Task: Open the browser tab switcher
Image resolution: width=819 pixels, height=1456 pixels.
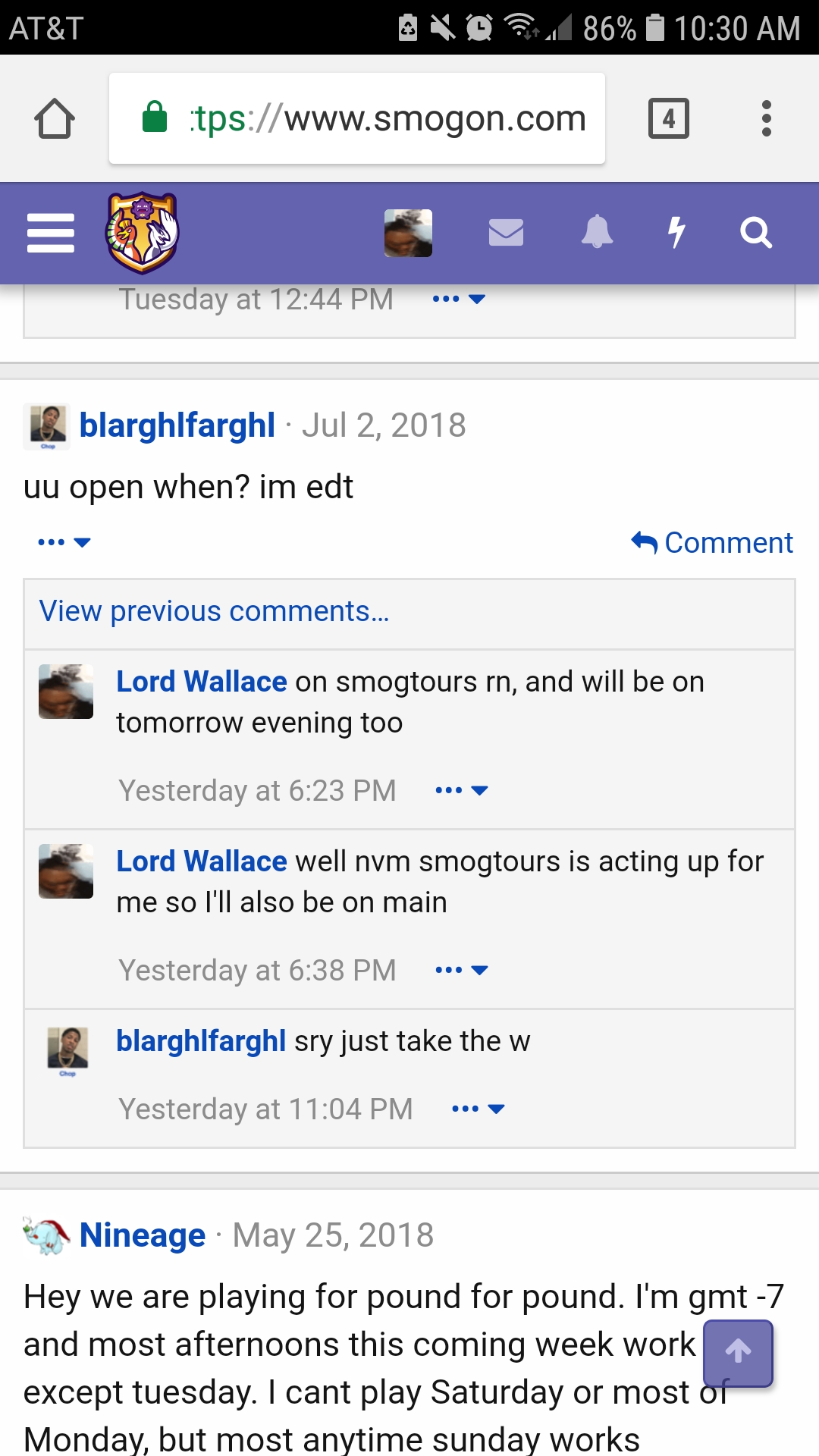Action: click(x=668, y=119)
